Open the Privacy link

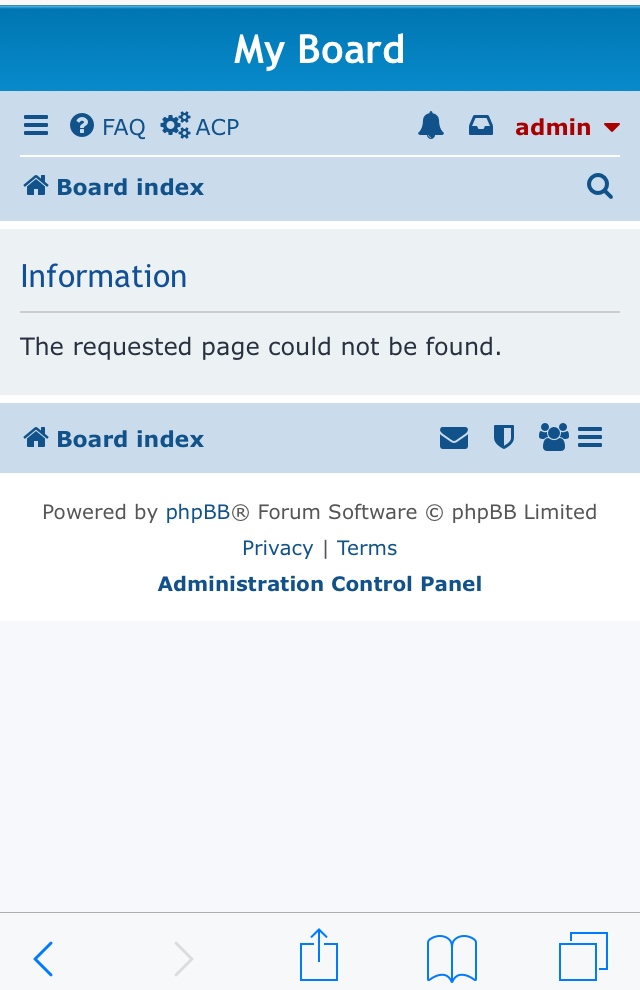(x=277, y=548)
